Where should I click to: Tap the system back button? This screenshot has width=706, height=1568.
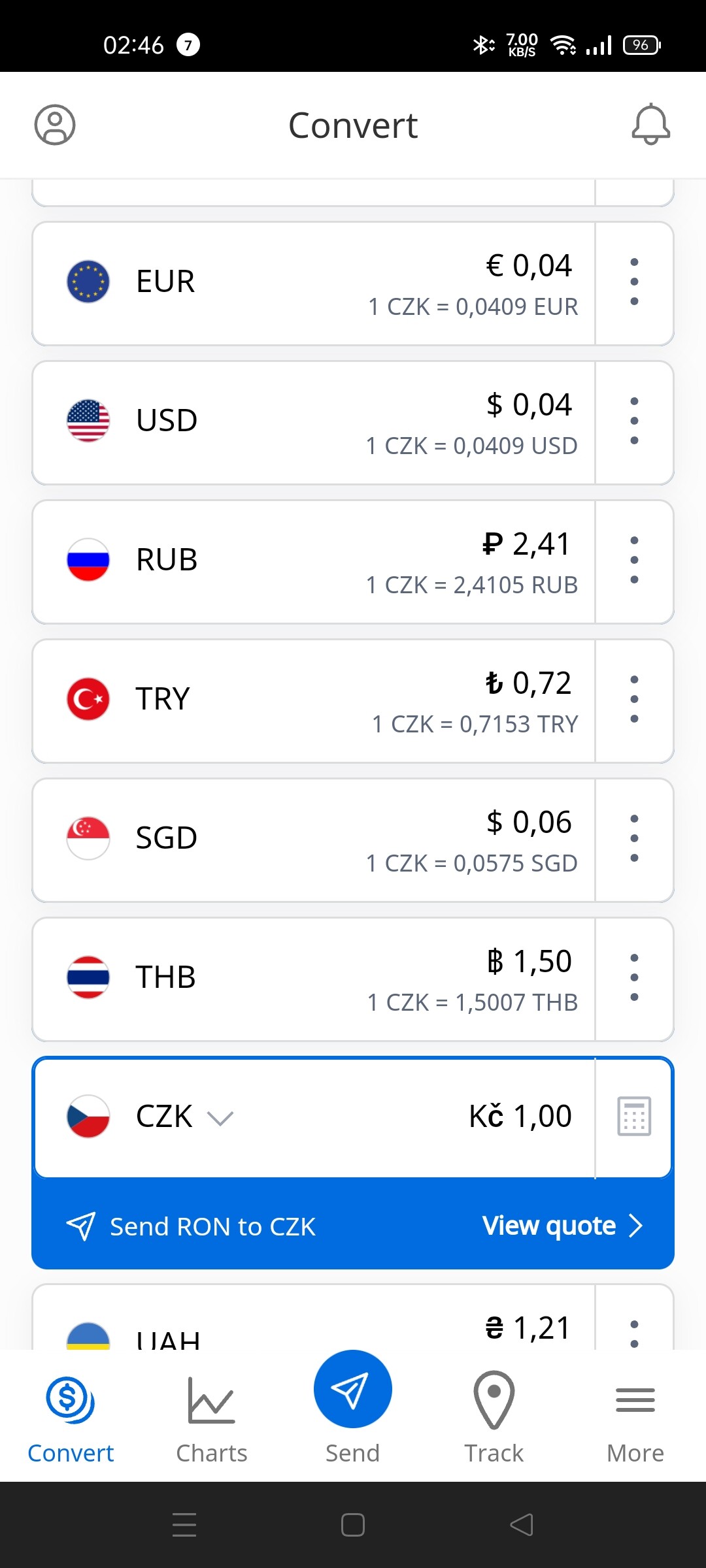[x=522, y=1525]
